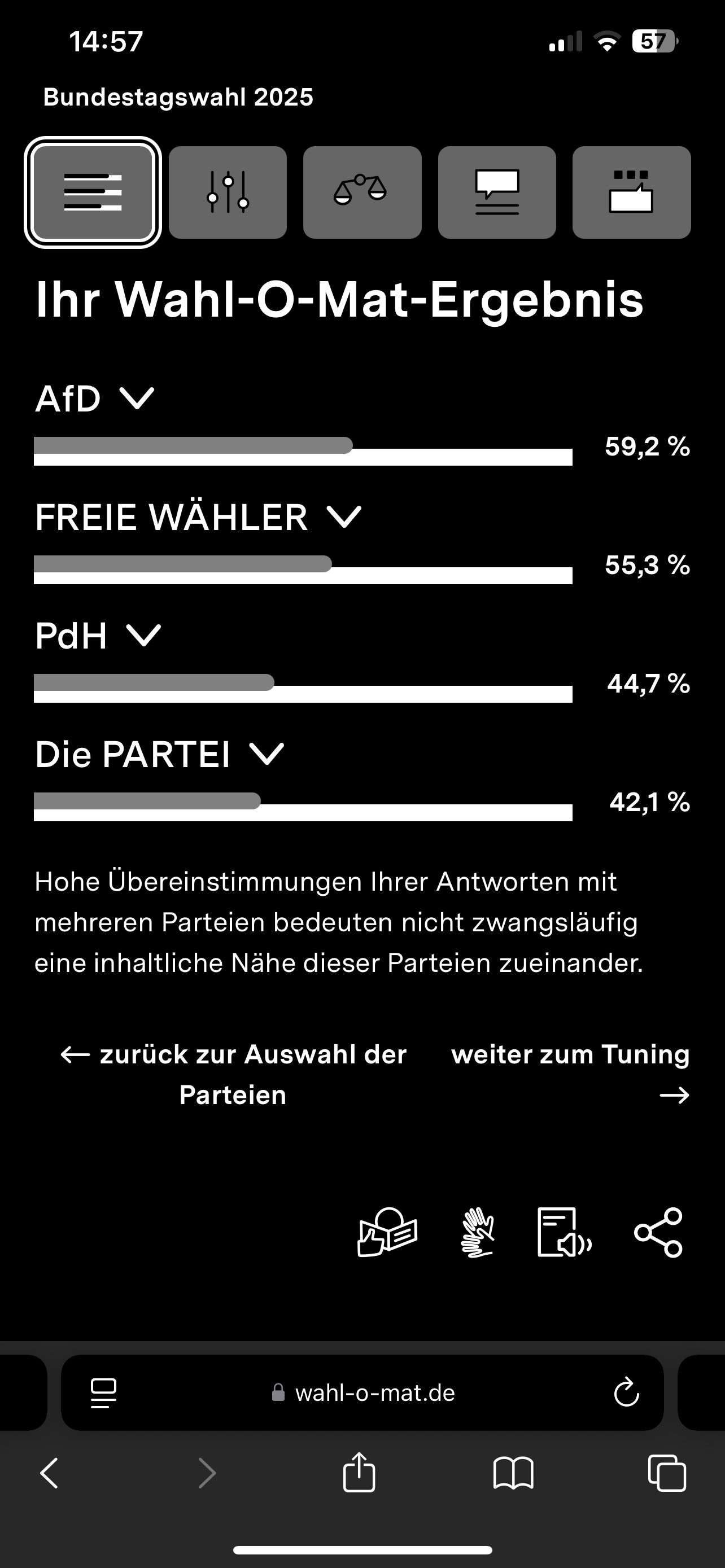The width and height of the screenshot is (725, 1568).
Task: Select the fifth tab with ballot icon
Action: pos(631,192)
